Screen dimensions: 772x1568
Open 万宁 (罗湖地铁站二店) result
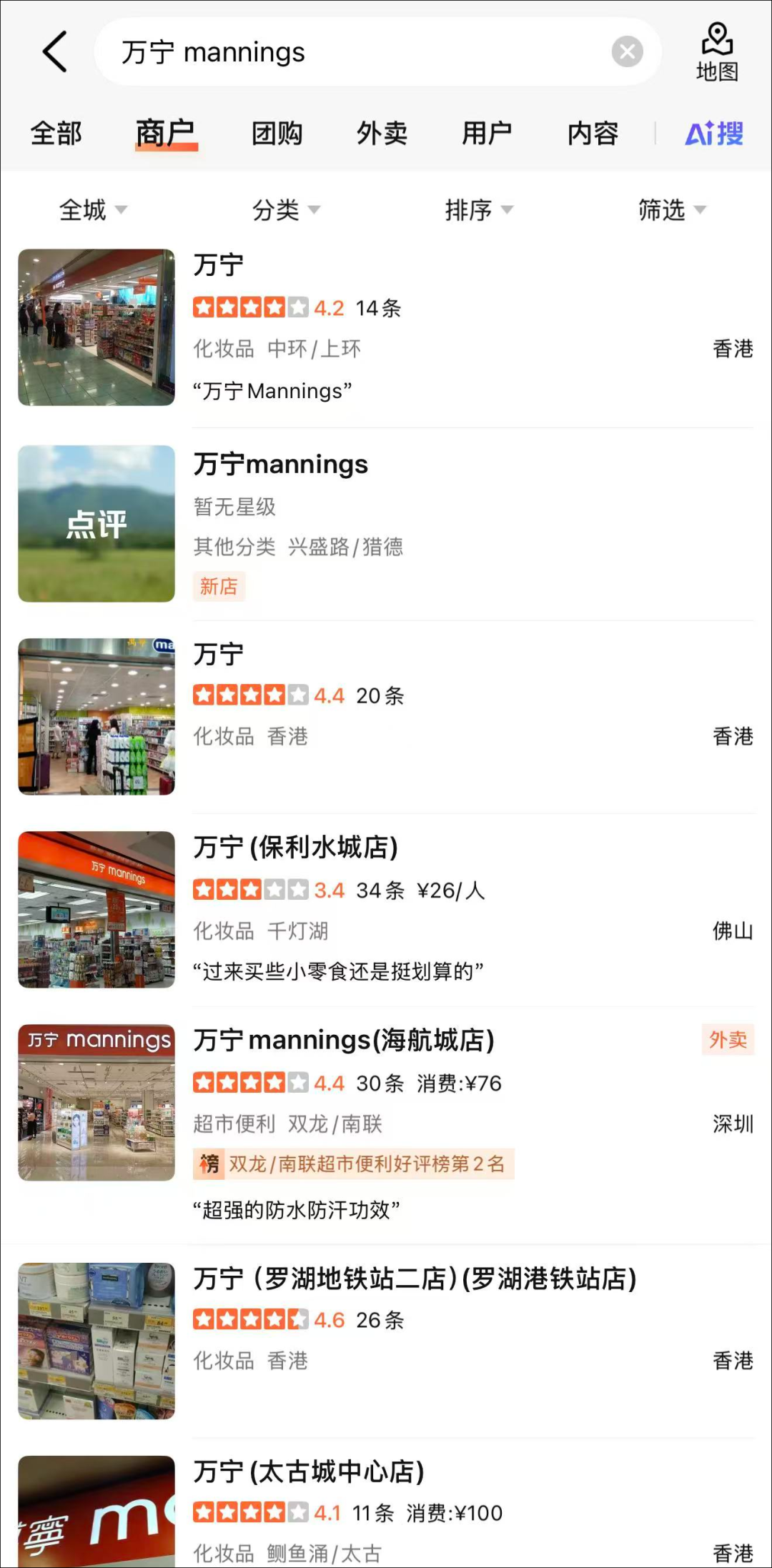(386, 1341)
